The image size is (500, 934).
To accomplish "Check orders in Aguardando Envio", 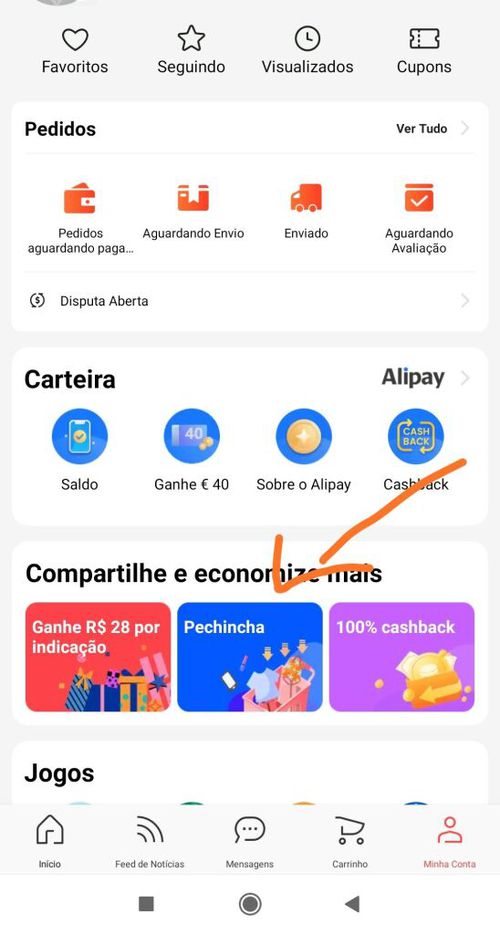I will click(193, 211).
